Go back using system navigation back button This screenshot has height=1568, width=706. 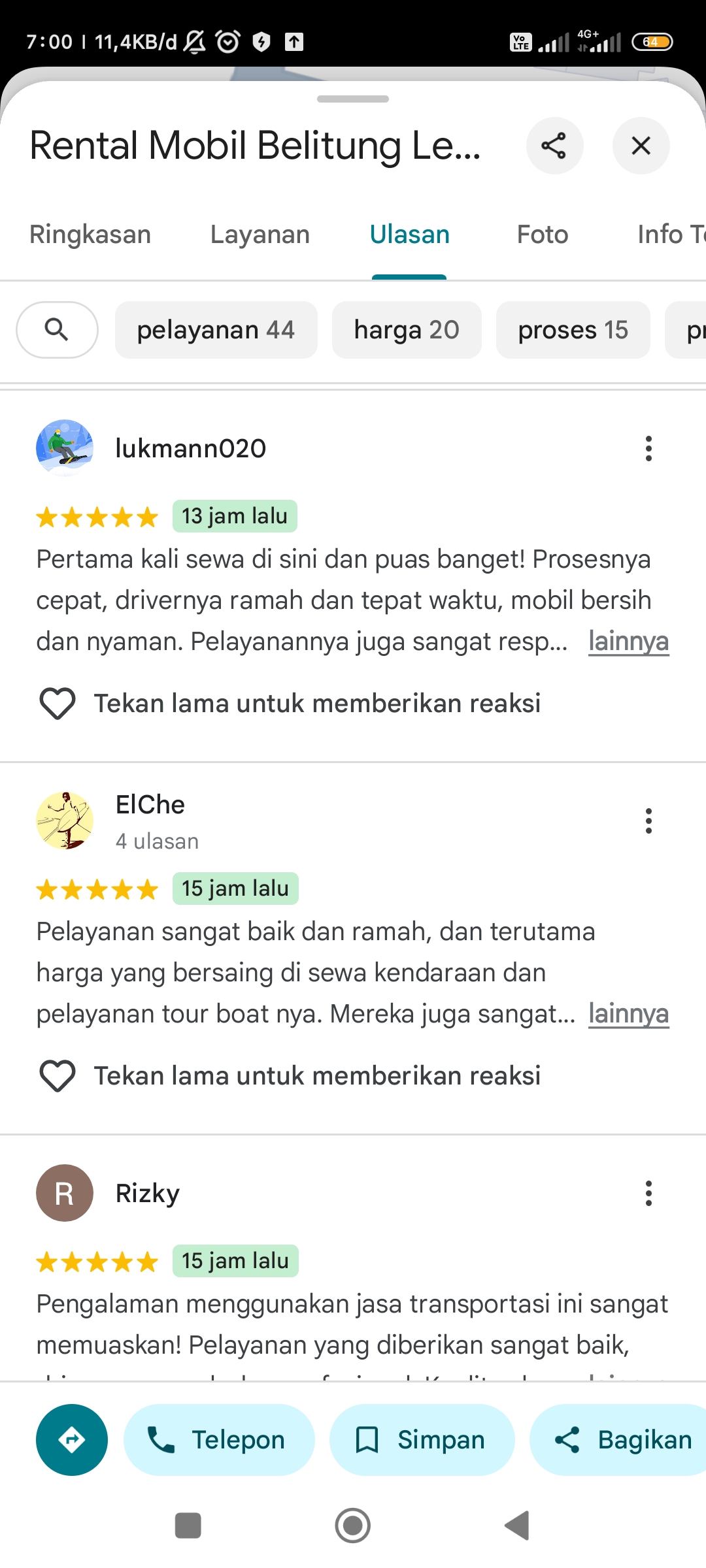tap(517, 1526)
